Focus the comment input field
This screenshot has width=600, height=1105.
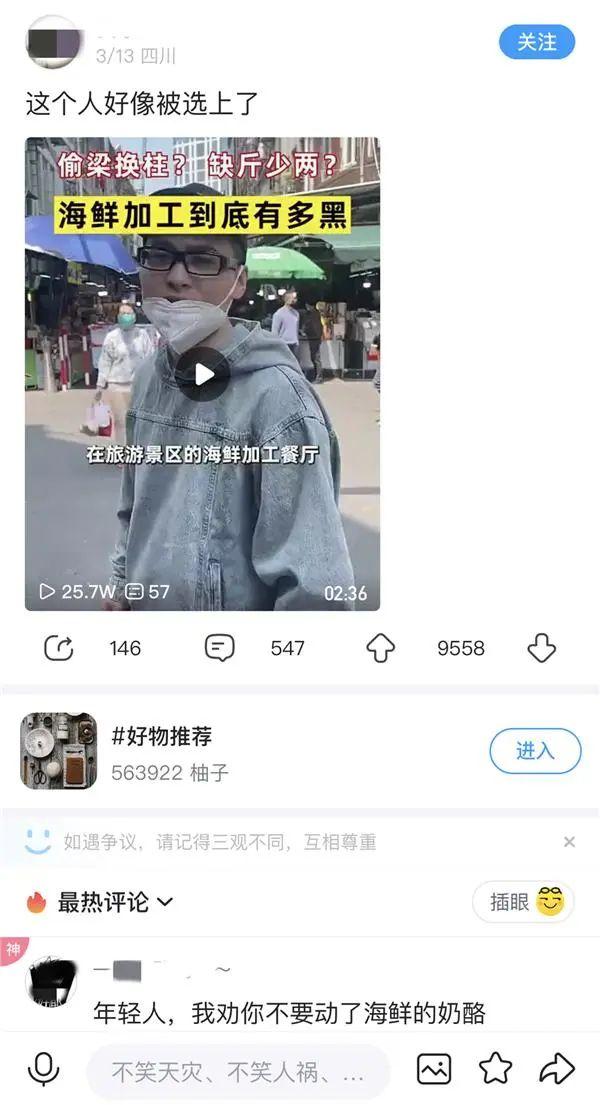pyautogui.click(x=238, y=1072)
